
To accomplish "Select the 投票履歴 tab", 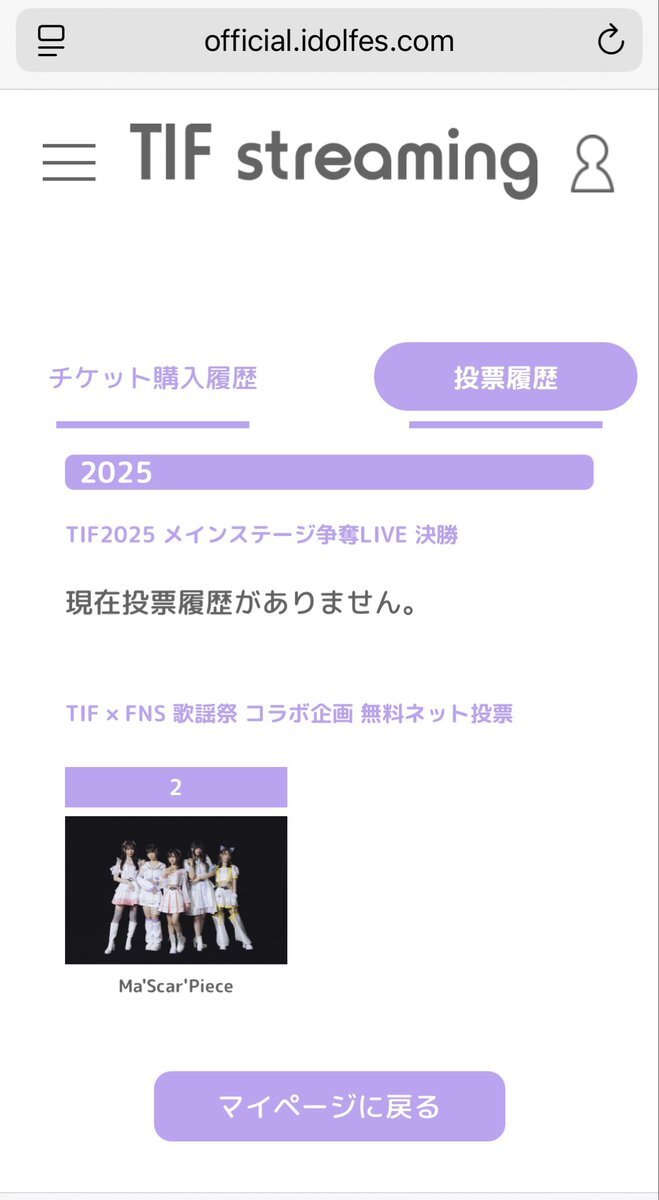I will tap(505, 378).
